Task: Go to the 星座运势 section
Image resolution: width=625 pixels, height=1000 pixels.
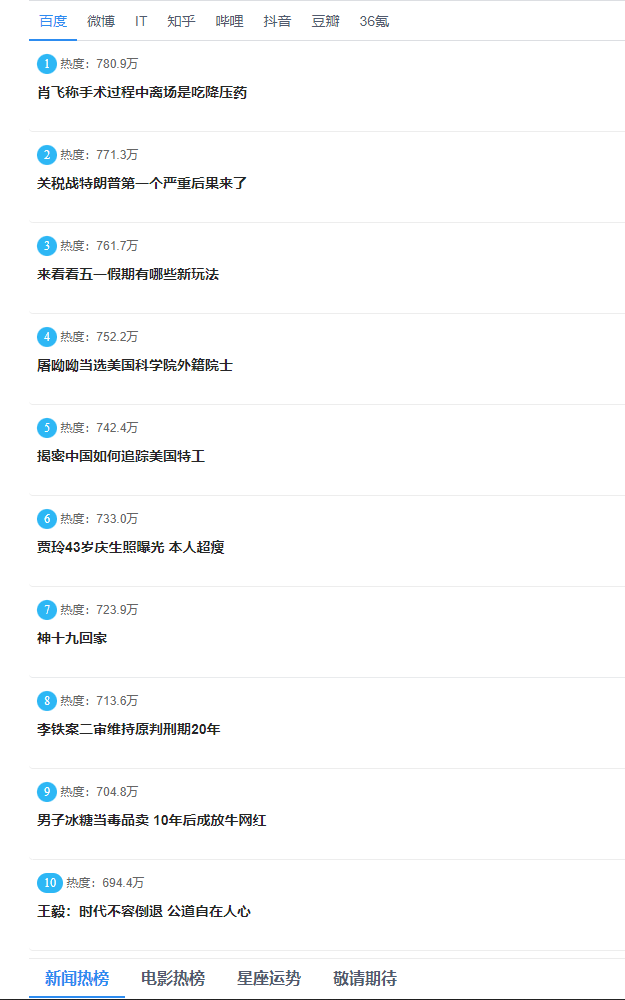Action: pyautogui.click(x=269, y=979)
